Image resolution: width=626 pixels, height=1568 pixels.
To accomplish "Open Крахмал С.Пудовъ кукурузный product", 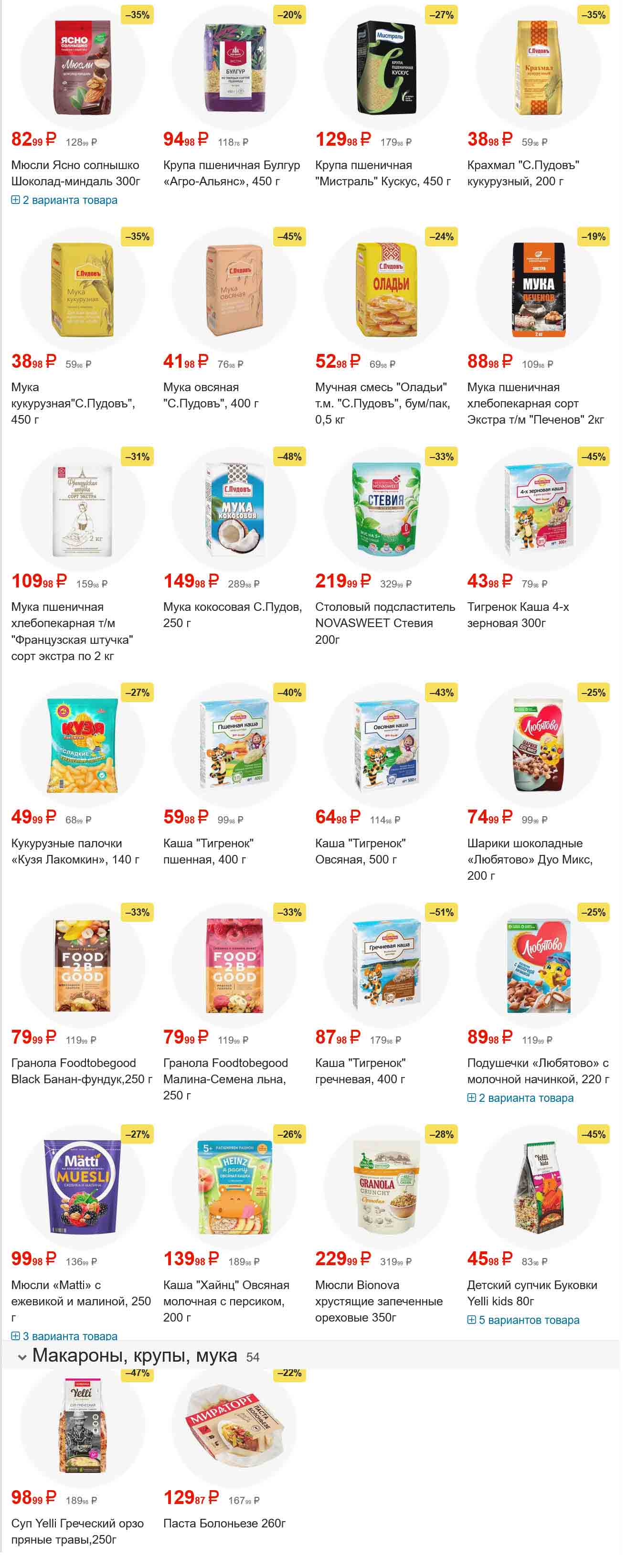I will coord(522,172).
